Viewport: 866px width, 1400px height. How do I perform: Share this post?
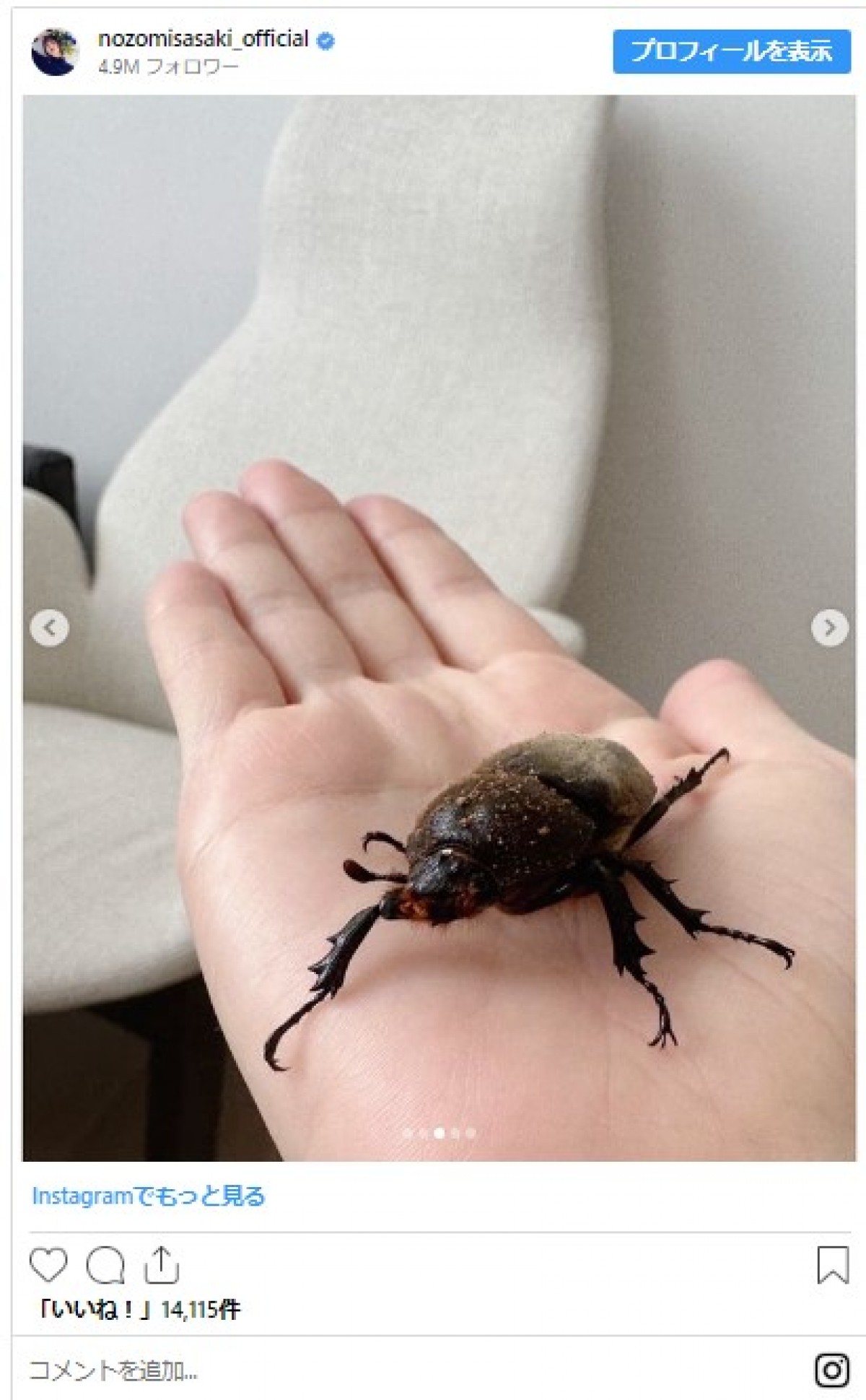(161, 1264)
